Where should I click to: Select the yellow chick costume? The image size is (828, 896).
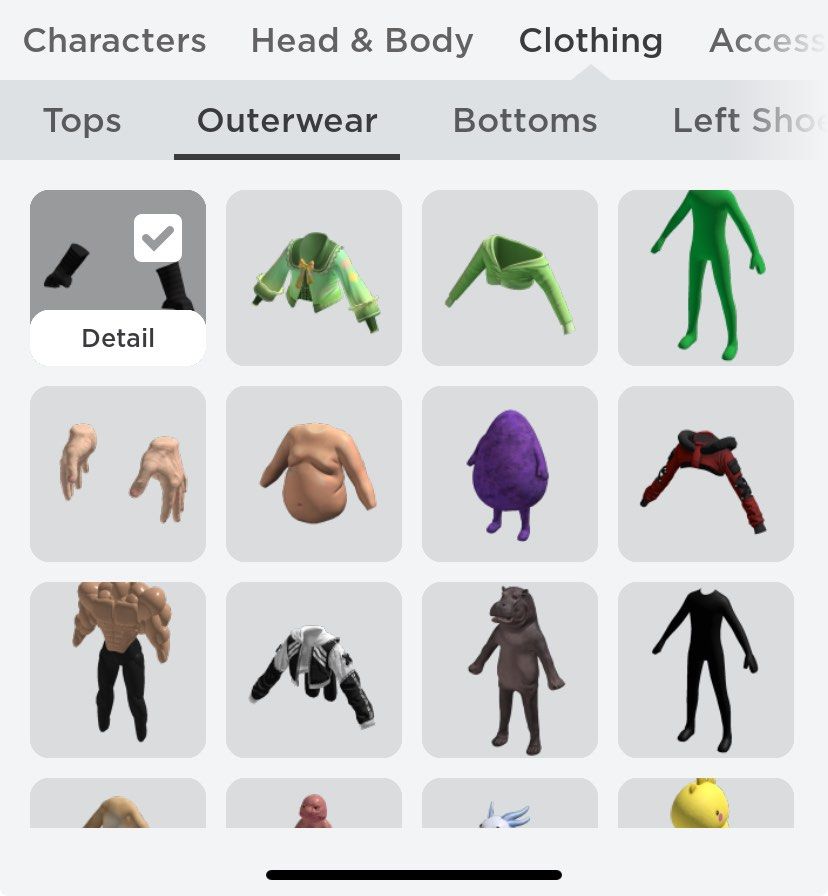point(706,810)
